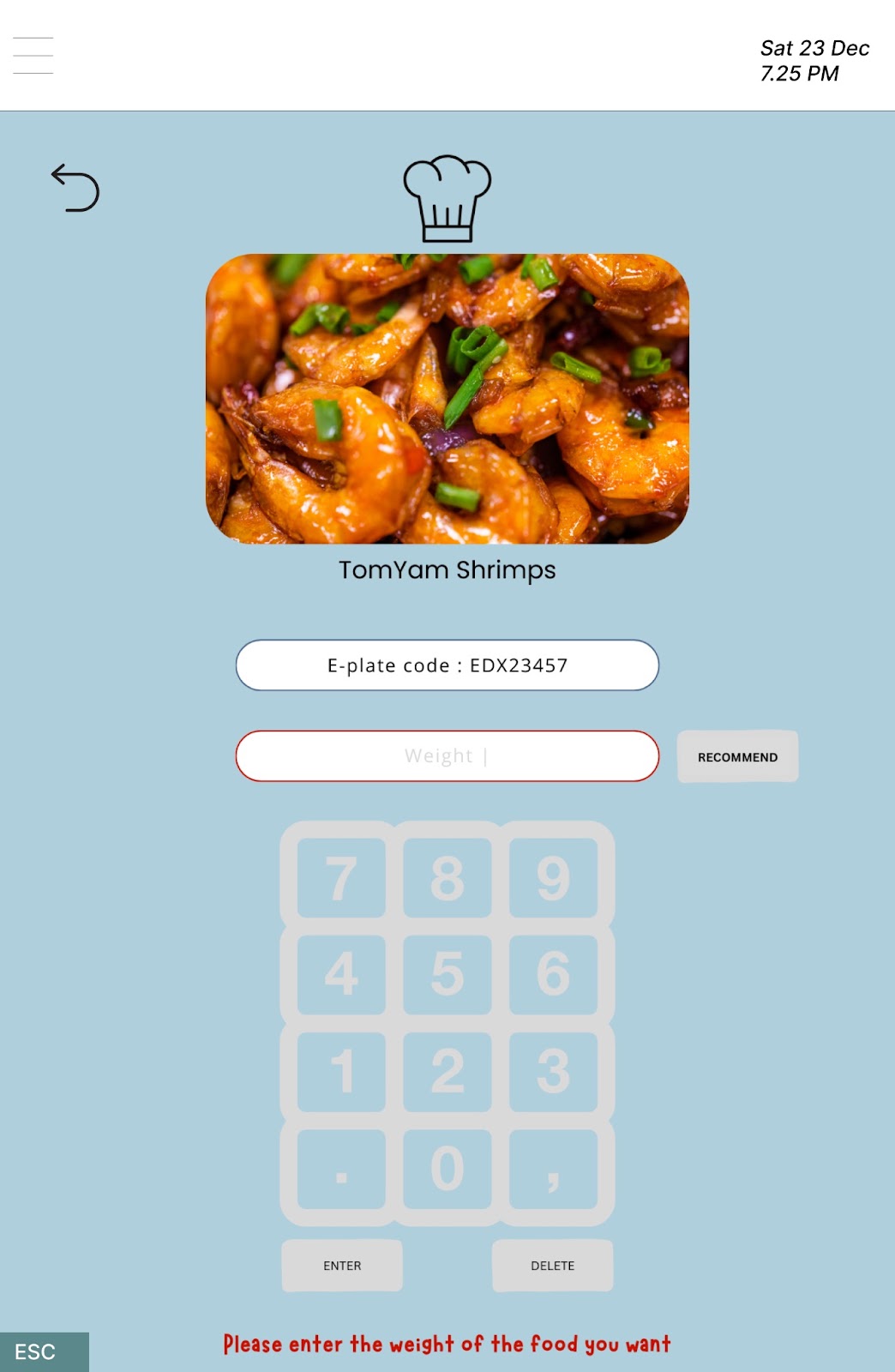895x1372 pixels.
Task: Tap the decimal point key
Action: point(341,1169)
